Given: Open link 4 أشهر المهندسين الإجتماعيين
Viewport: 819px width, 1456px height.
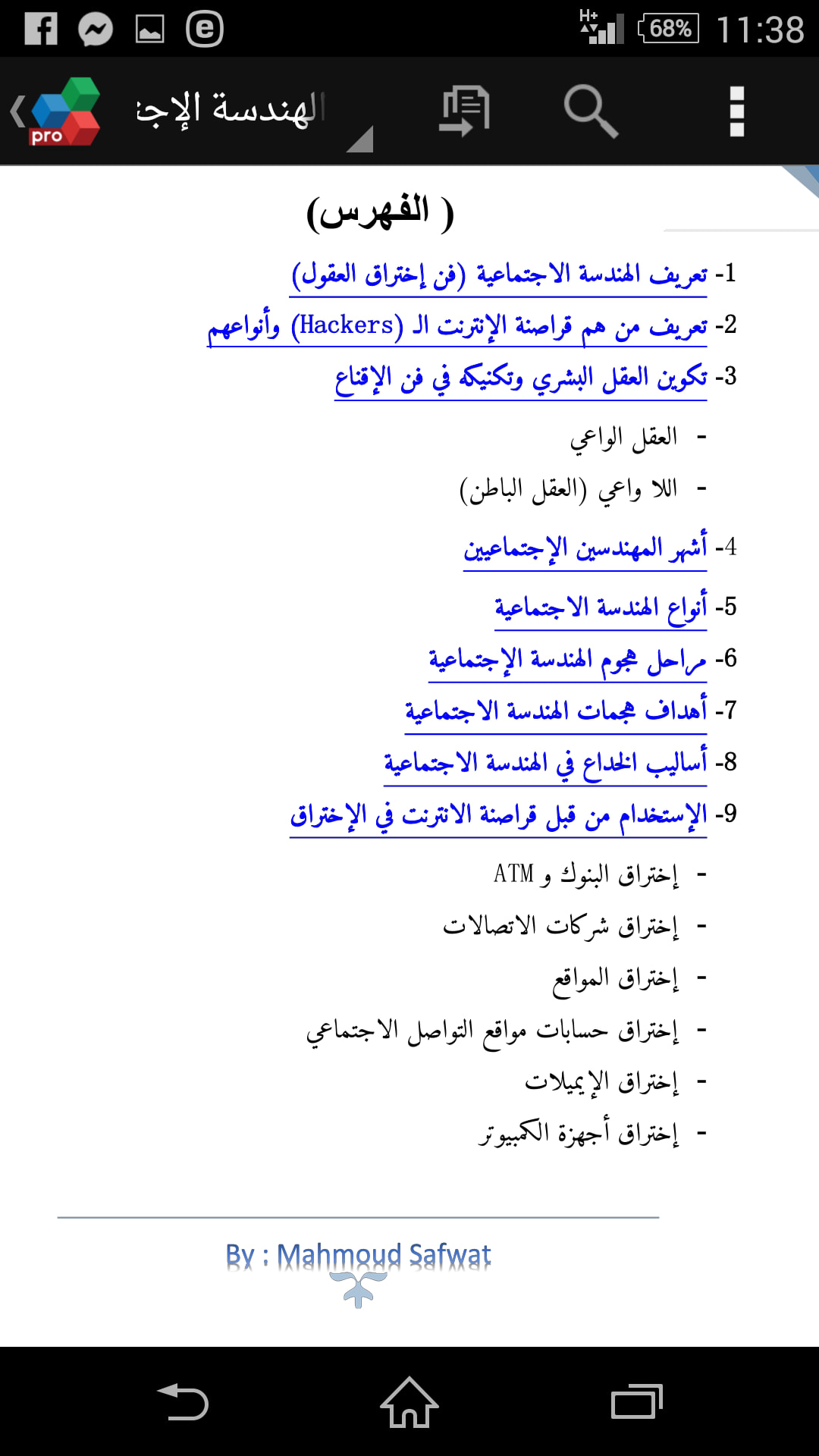Looking at the screenshot, I should click(585, 548).
